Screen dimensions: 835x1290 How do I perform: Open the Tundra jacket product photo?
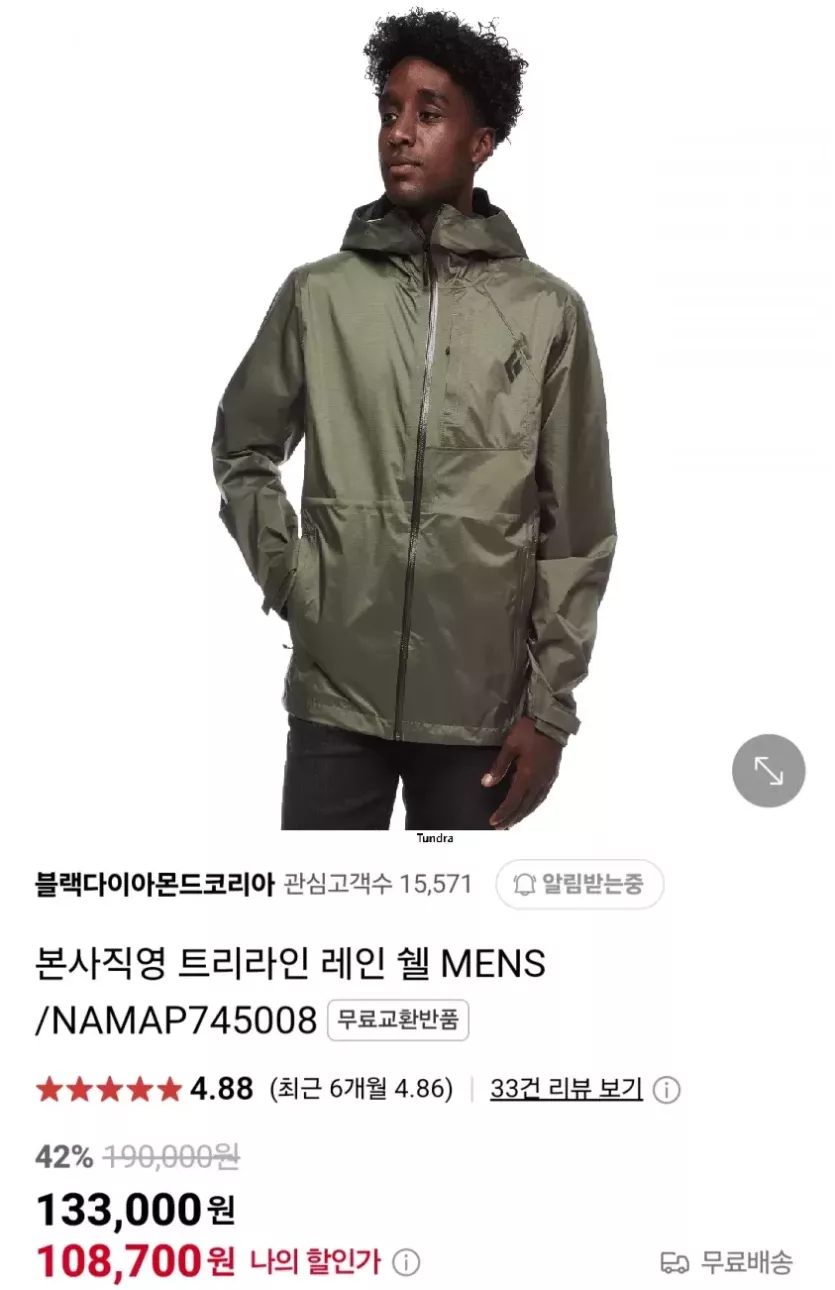[417, 450]
